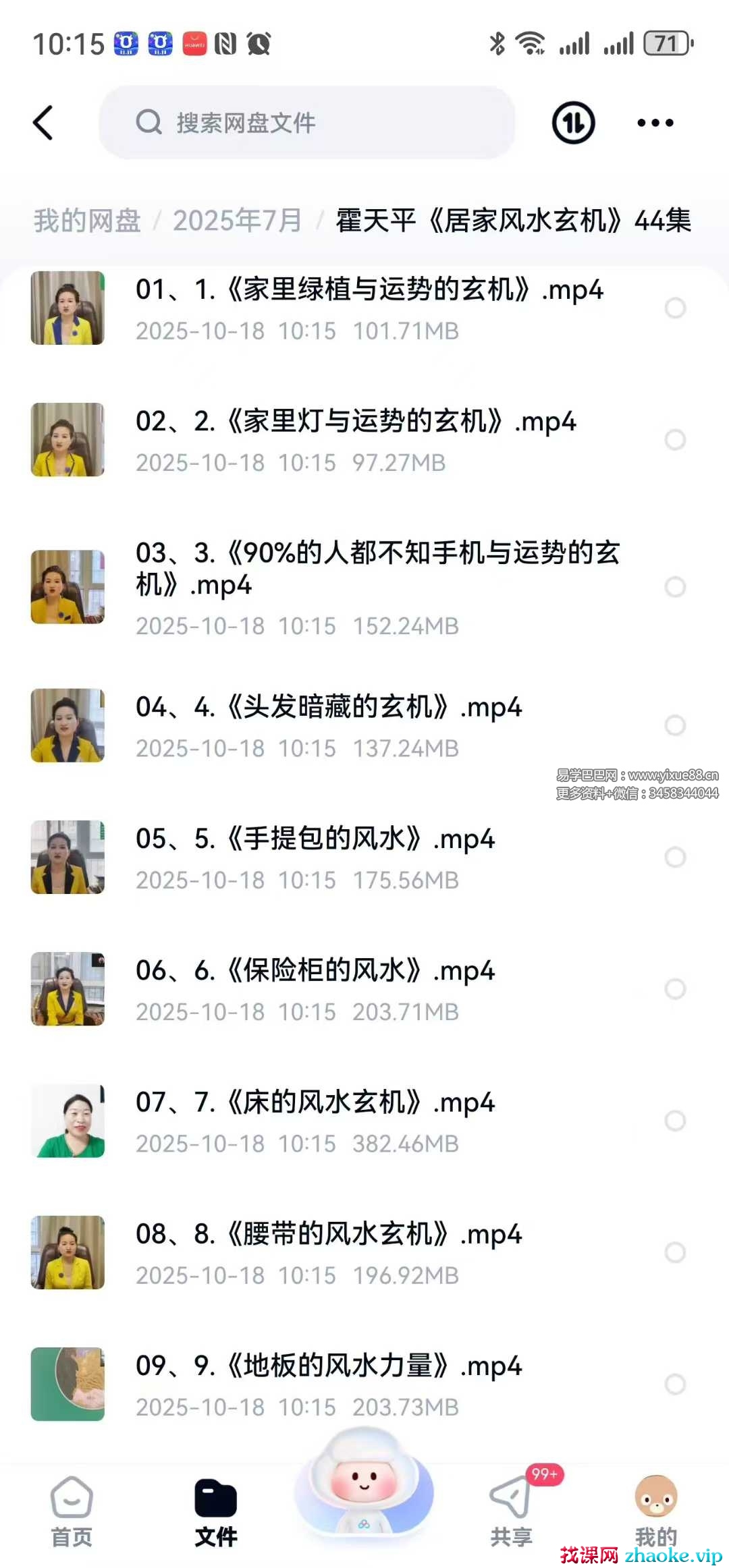Screen dimensions: 729x1568
Task: Tap the 搜索网盘文件 search box
Action: [307, 123]
